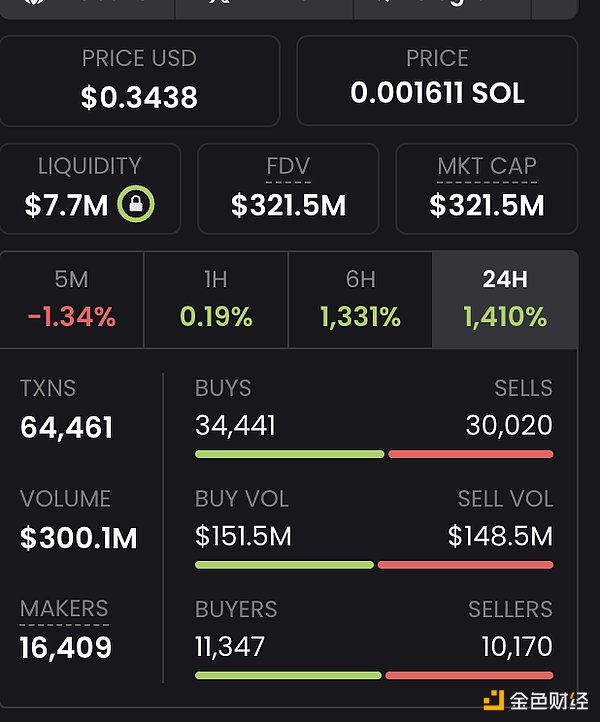Show the 6H price change stats

pos(360,299)
